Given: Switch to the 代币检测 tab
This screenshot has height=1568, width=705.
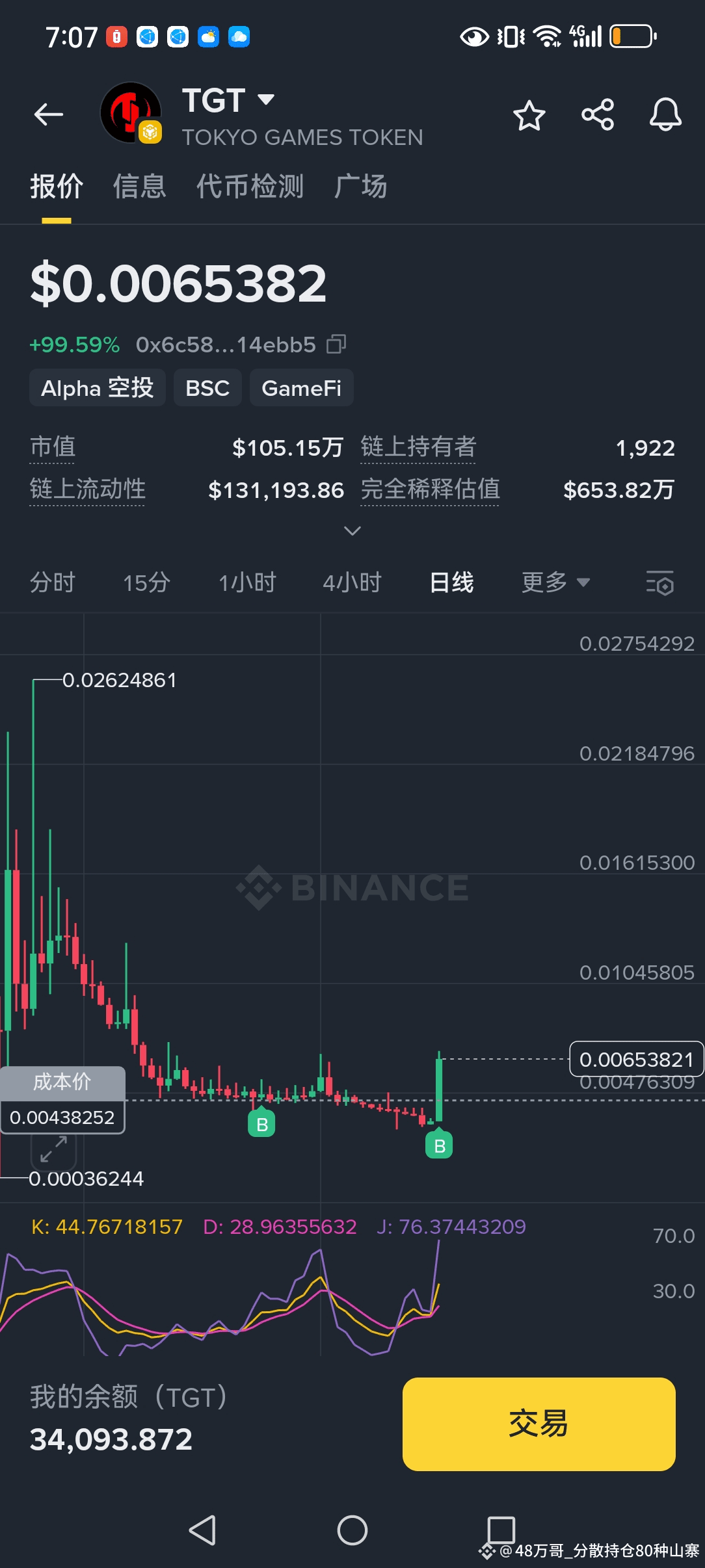Looking at the screenshot, I should click(250, 187).
